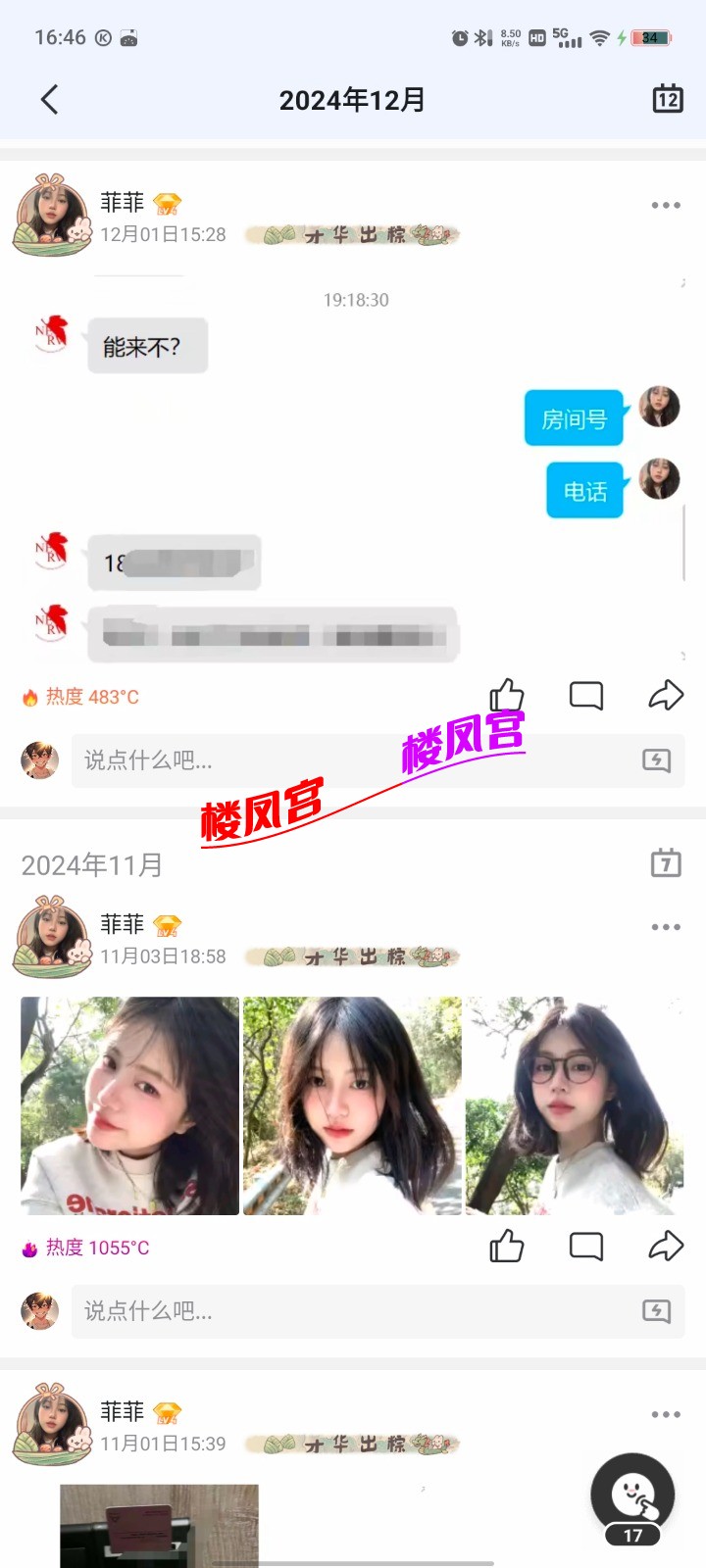View the glasses photo in the 11月03日 post

coord(574,1105)
